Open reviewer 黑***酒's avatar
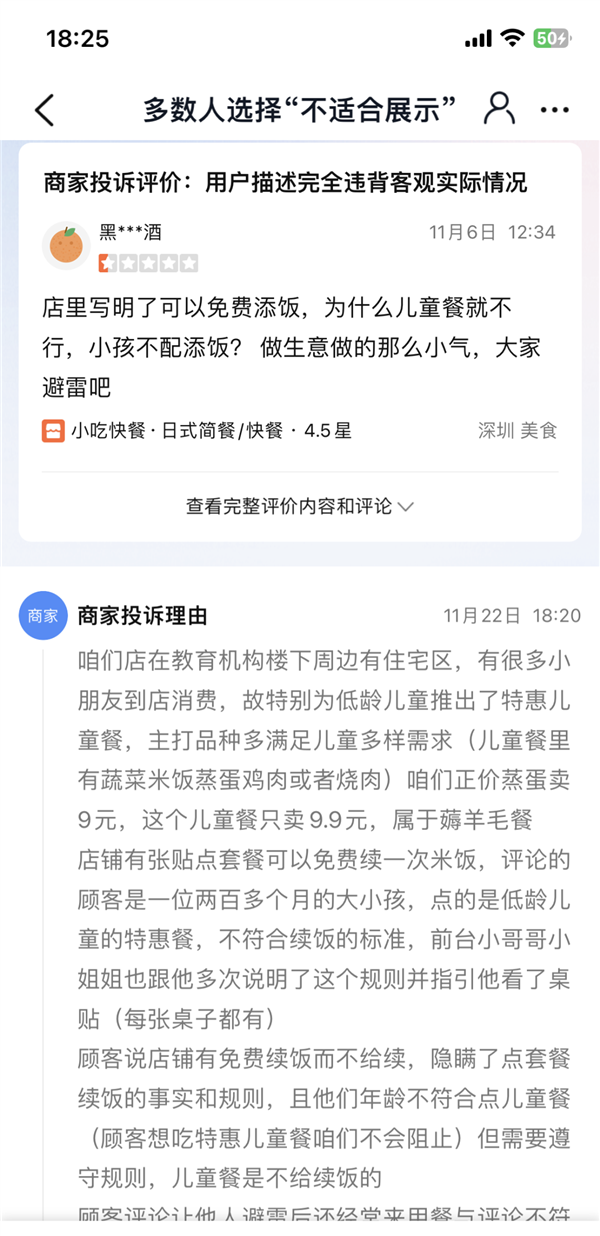Image resolution: width=600 pixels, height=1236 pixels. coord(67,246)
